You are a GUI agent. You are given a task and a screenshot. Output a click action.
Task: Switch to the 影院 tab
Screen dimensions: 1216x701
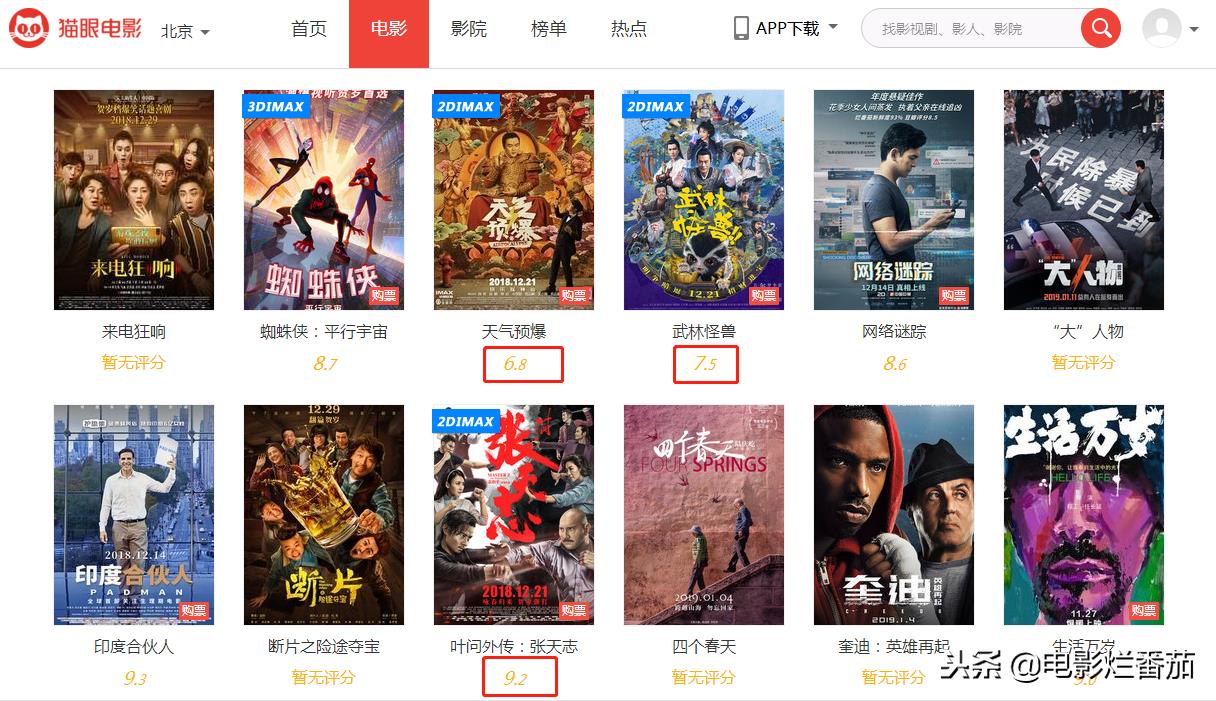tap(469, 29)
